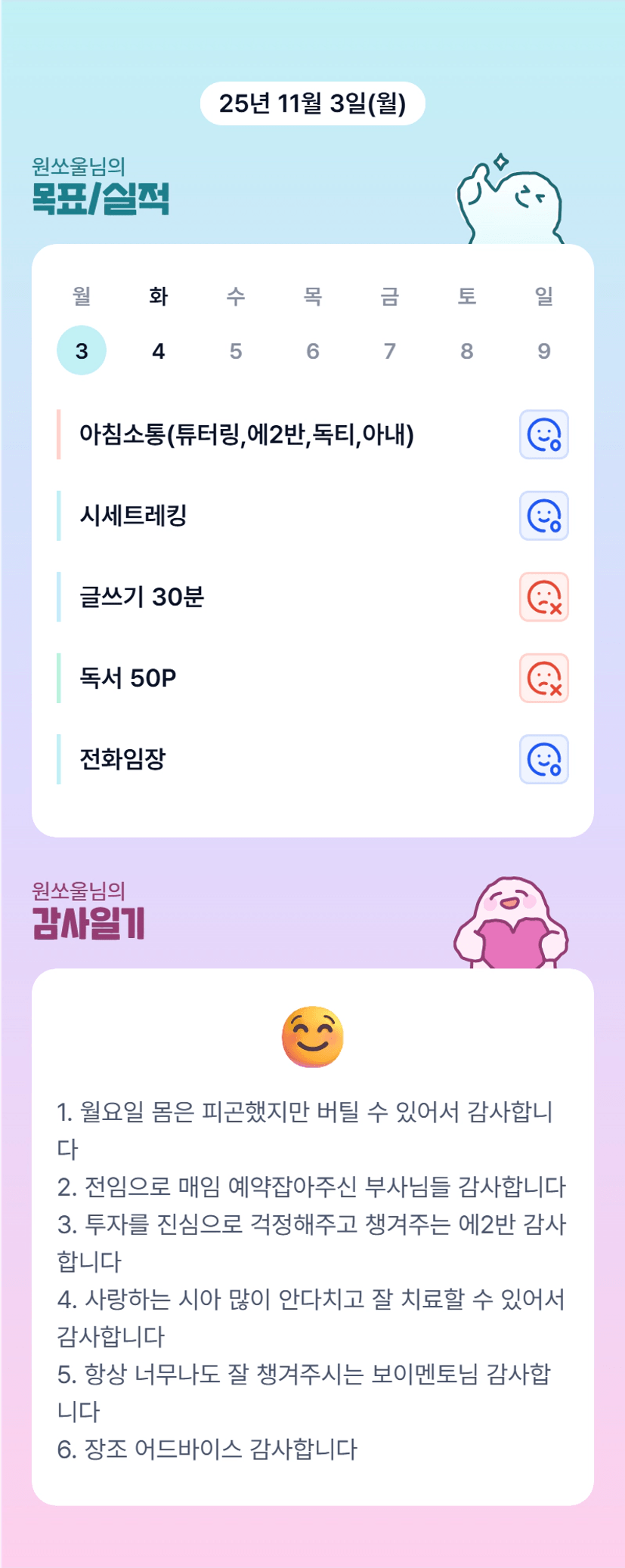625x1568 pixels.
Task: Open the date pill 25년 11월 3일(월)
Action: 313,103
